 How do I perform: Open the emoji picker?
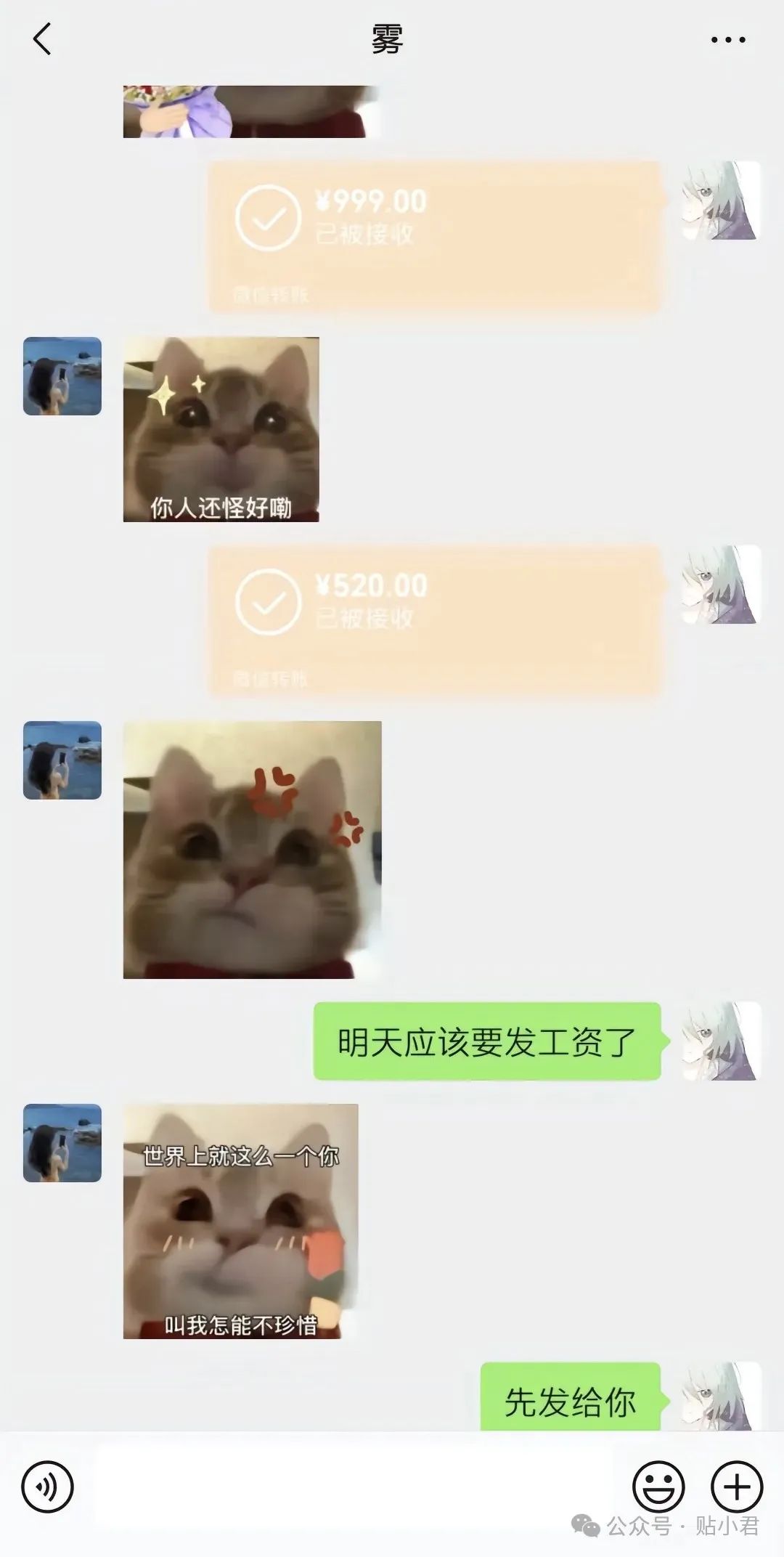[658, 1487]
